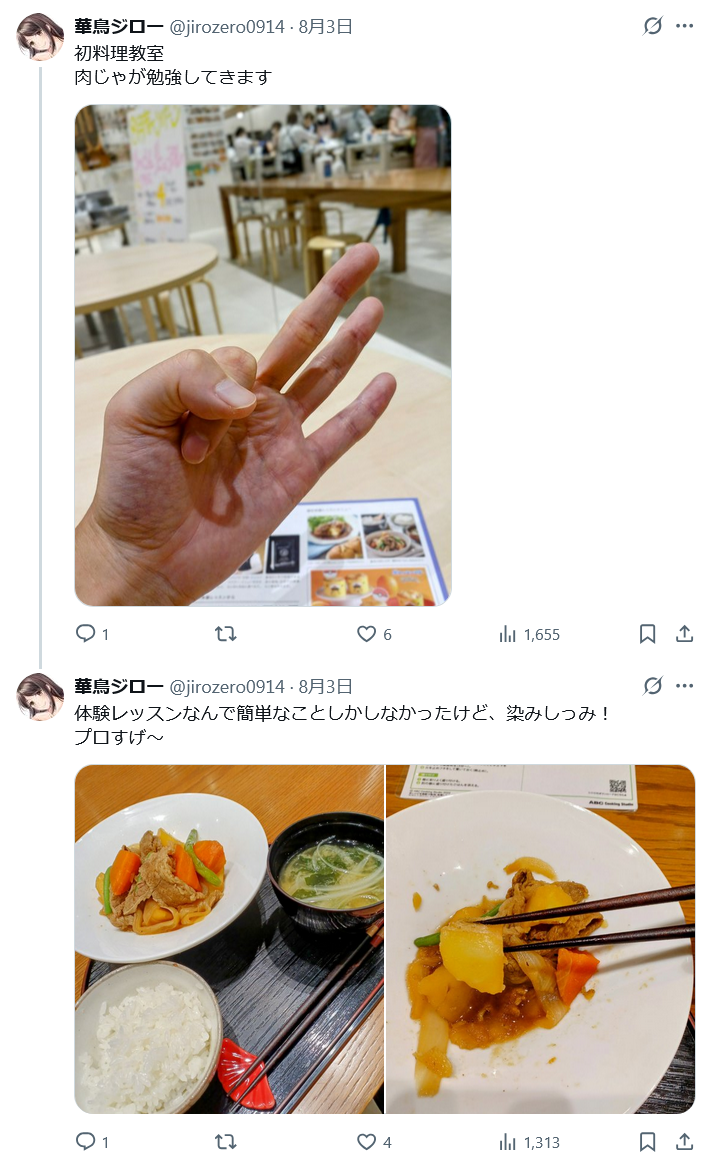
Task: View analytics showing 1,313 views
Action: click(508, 1142)
